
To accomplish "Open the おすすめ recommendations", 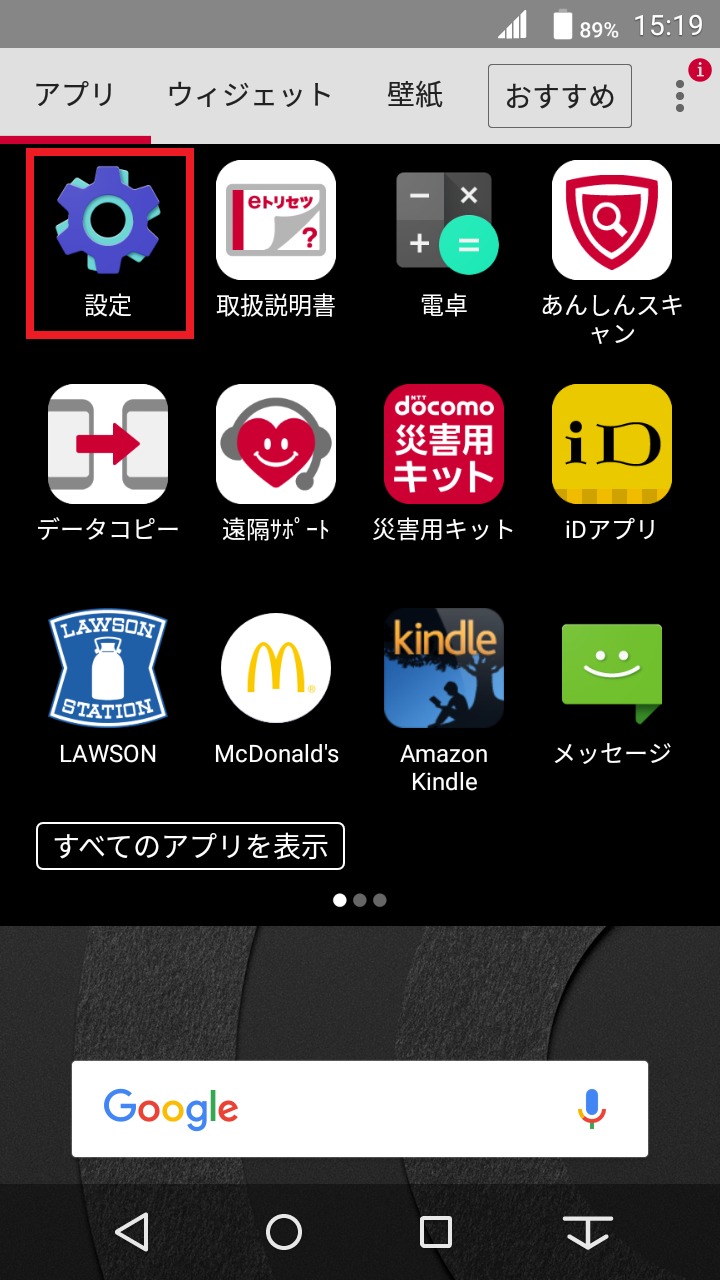I will (x=559, y=95).
